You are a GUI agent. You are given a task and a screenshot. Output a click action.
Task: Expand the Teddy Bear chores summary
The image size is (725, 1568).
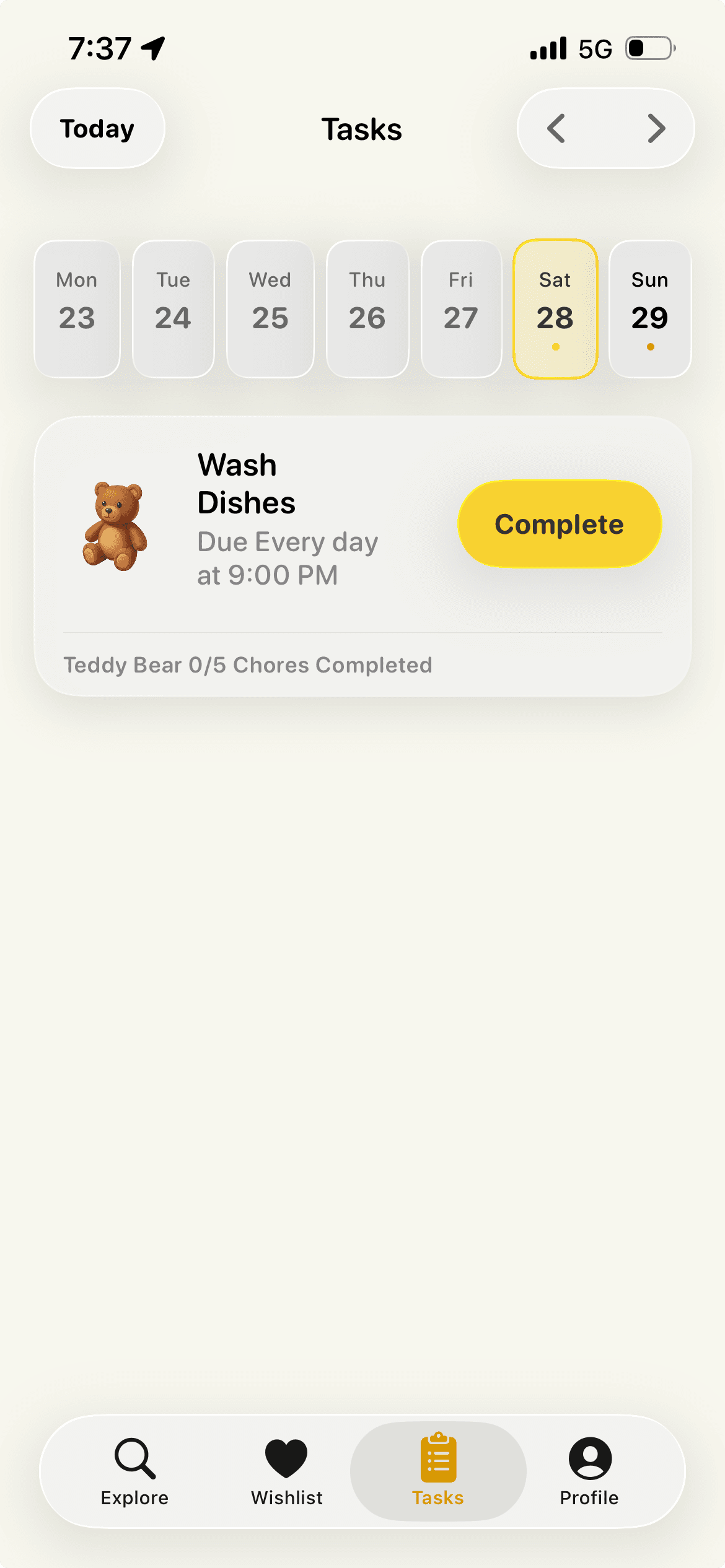click(x=248, y=664)
